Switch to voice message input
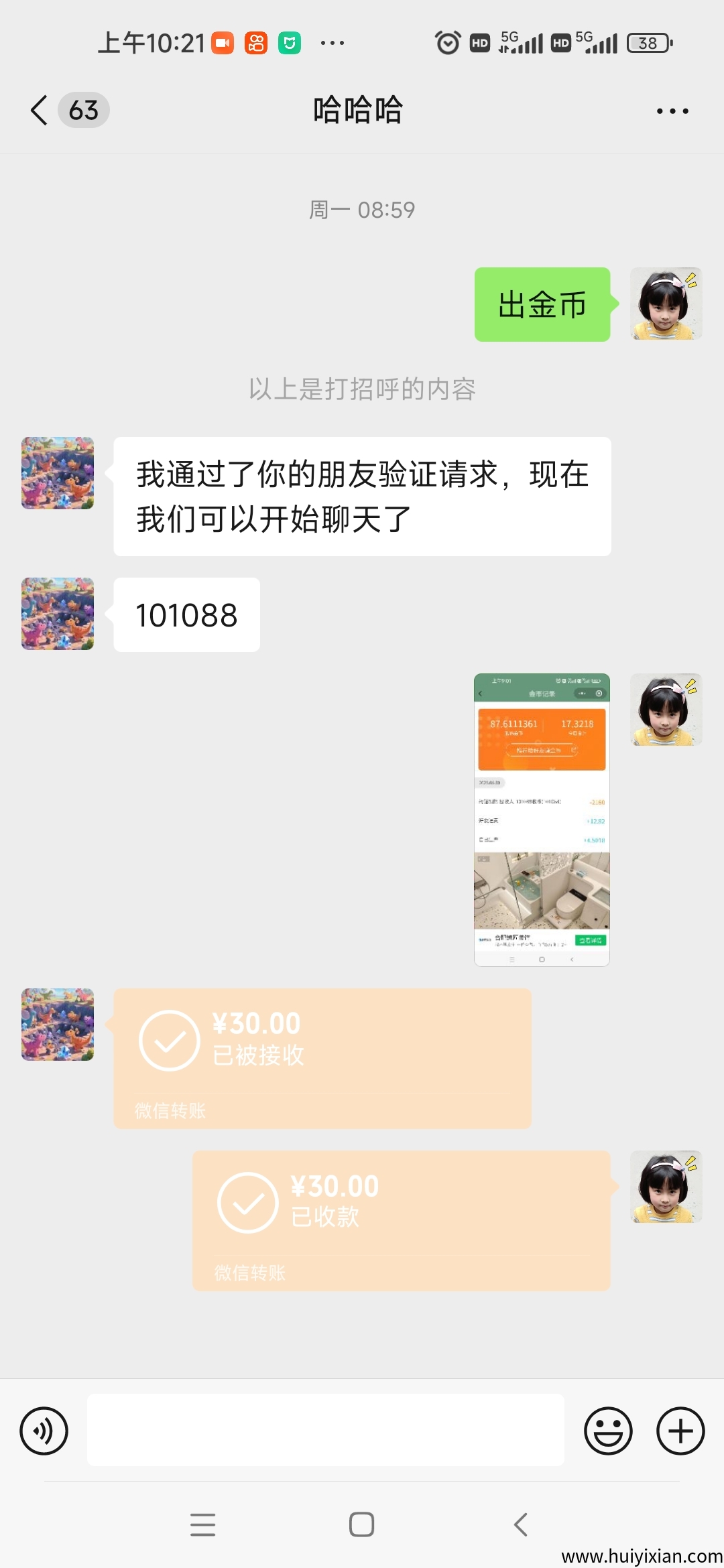The height and width of the screenshot is (1568, 724). point(44,1431)
